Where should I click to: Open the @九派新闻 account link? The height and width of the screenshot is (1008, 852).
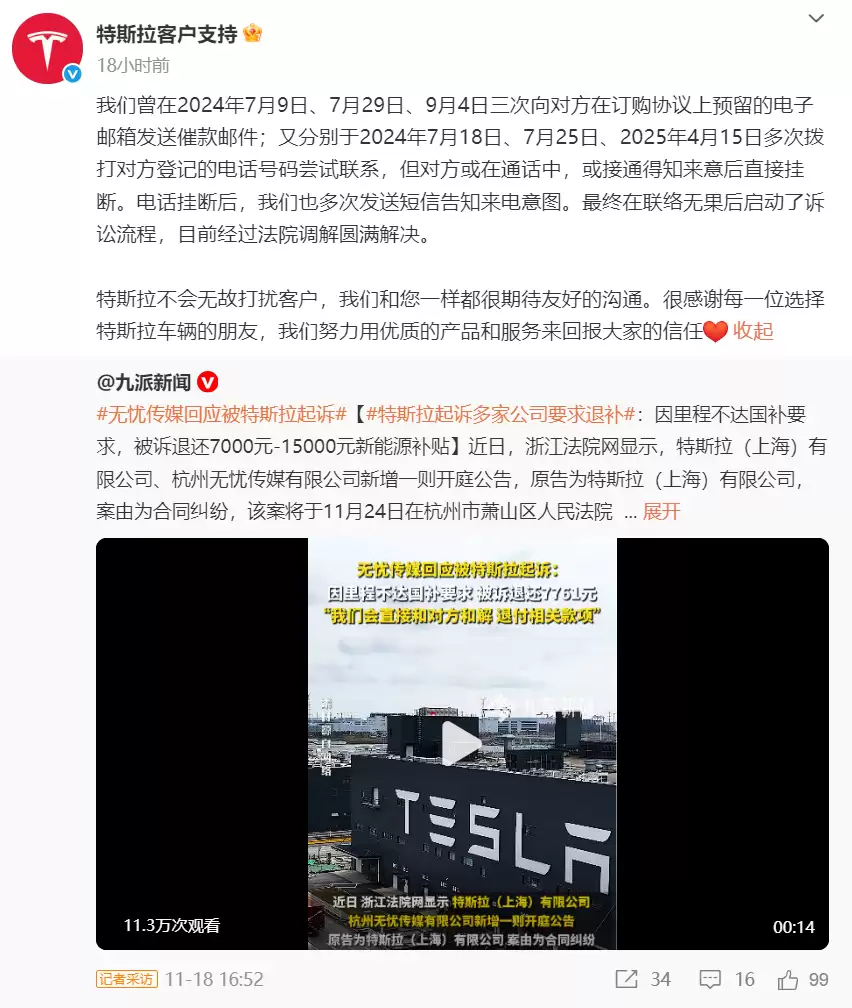(143, 381)
